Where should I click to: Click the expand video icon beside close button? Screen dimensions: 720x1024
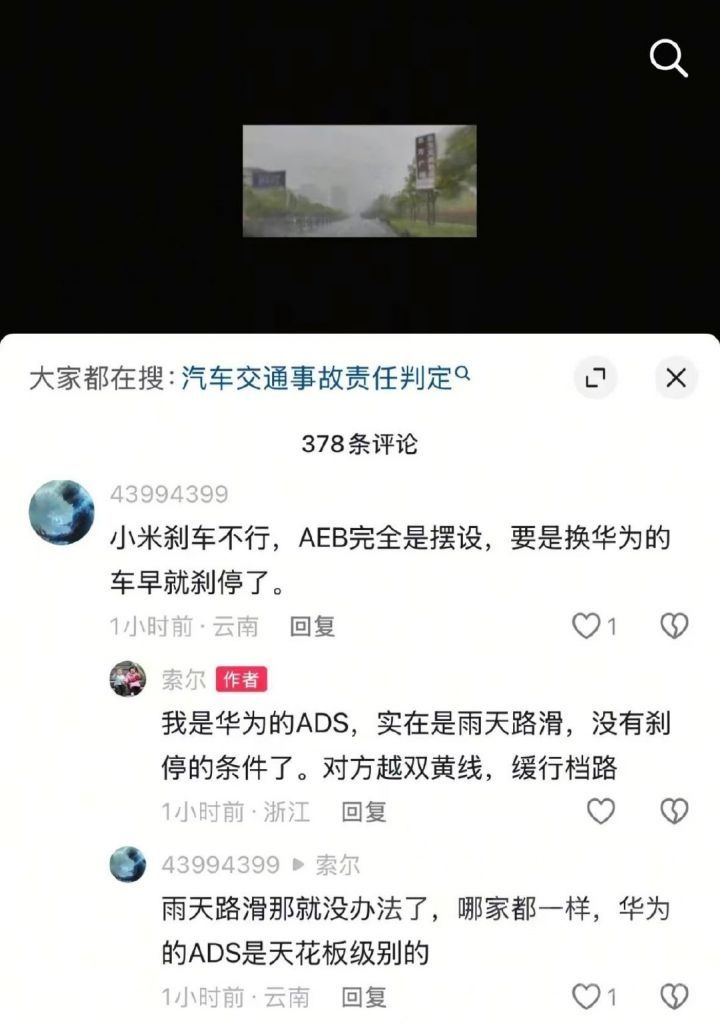pos(597,378)
